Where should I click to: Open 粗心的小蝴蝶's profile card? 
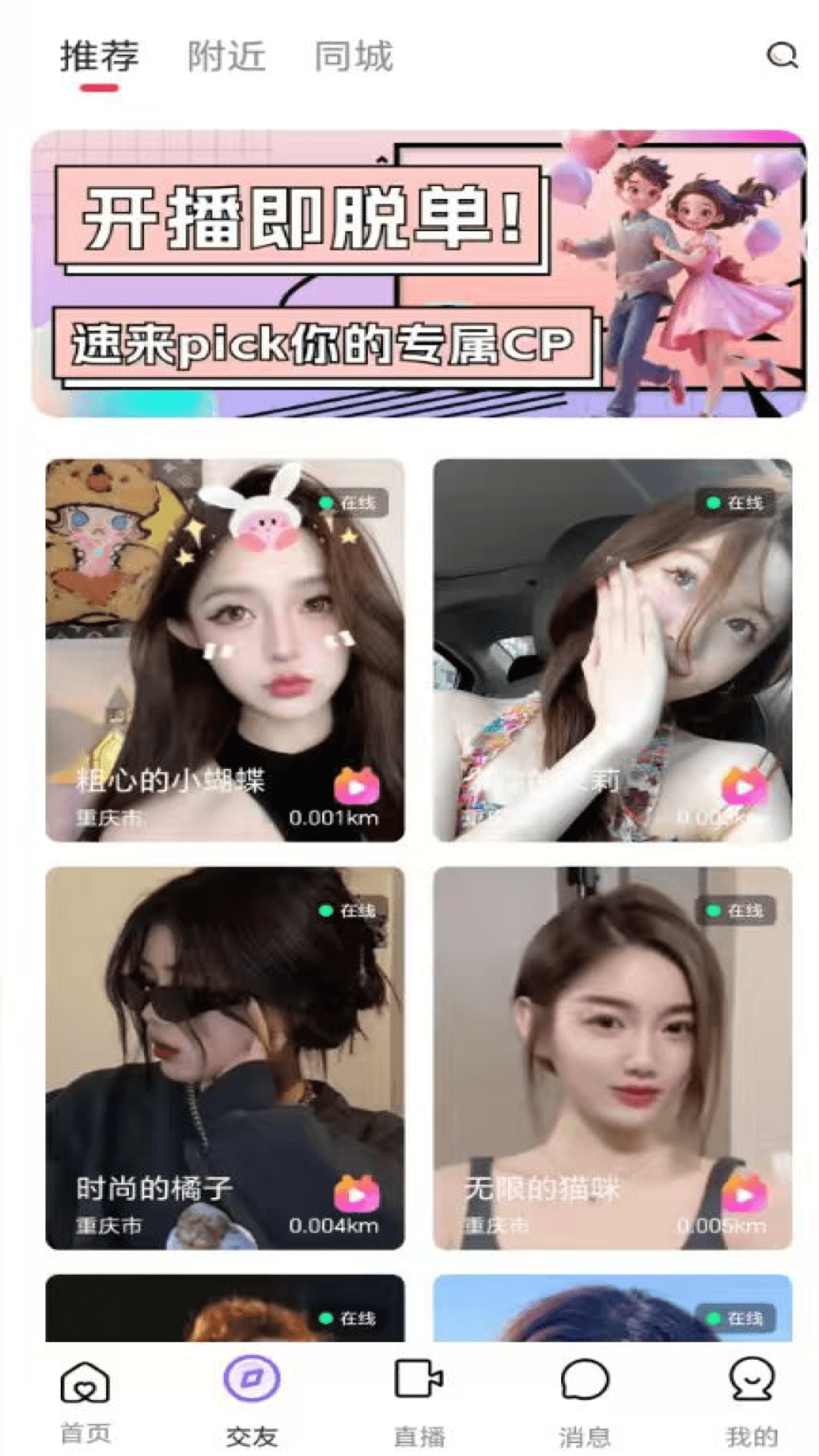tap(225, 650)
